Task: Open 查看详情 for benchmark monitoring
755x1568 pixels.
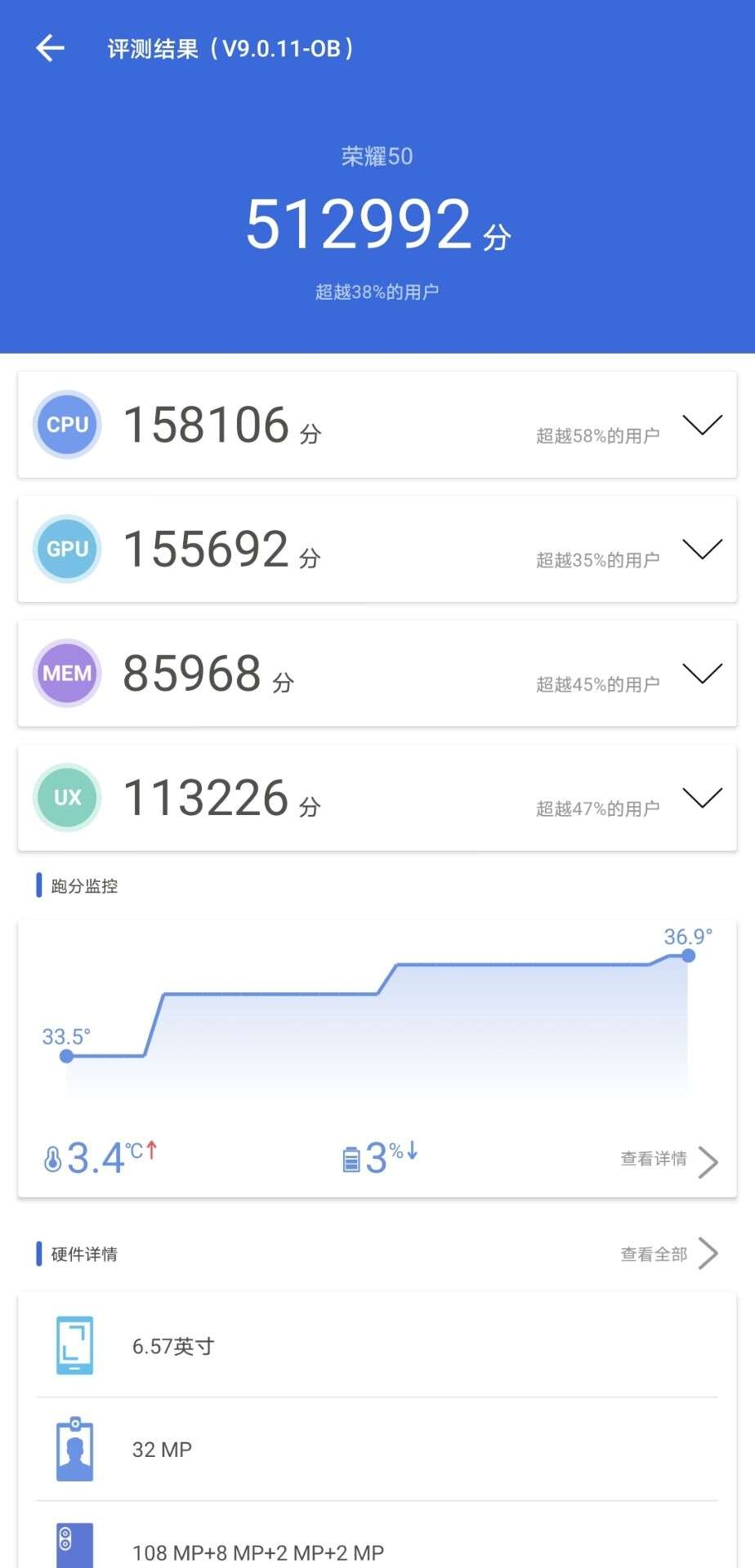Action: click(x=669, y=1160)
